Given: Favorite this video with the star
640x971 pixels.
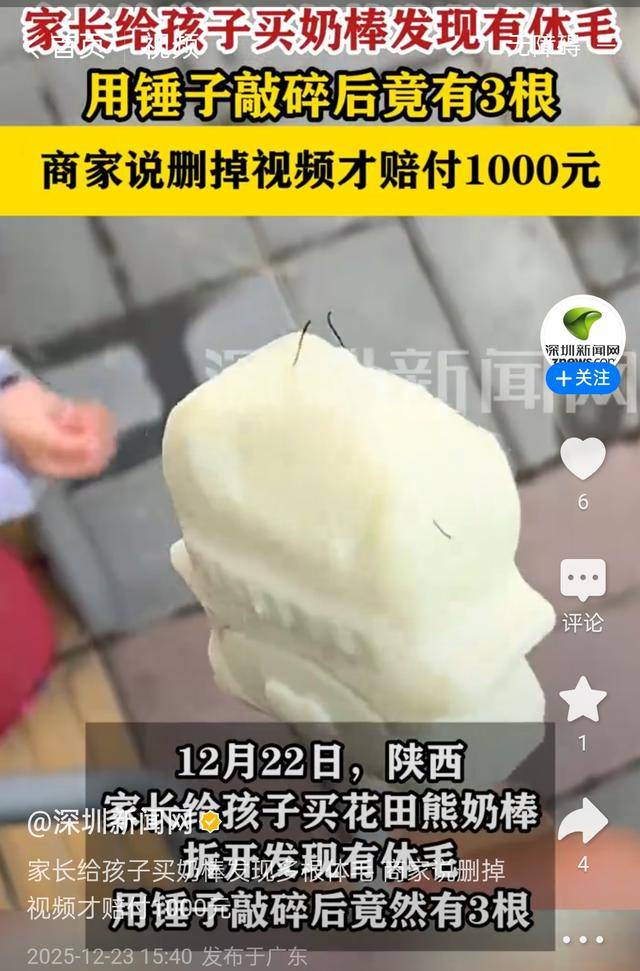Looking at the screenshot, I should click(583, 700).
